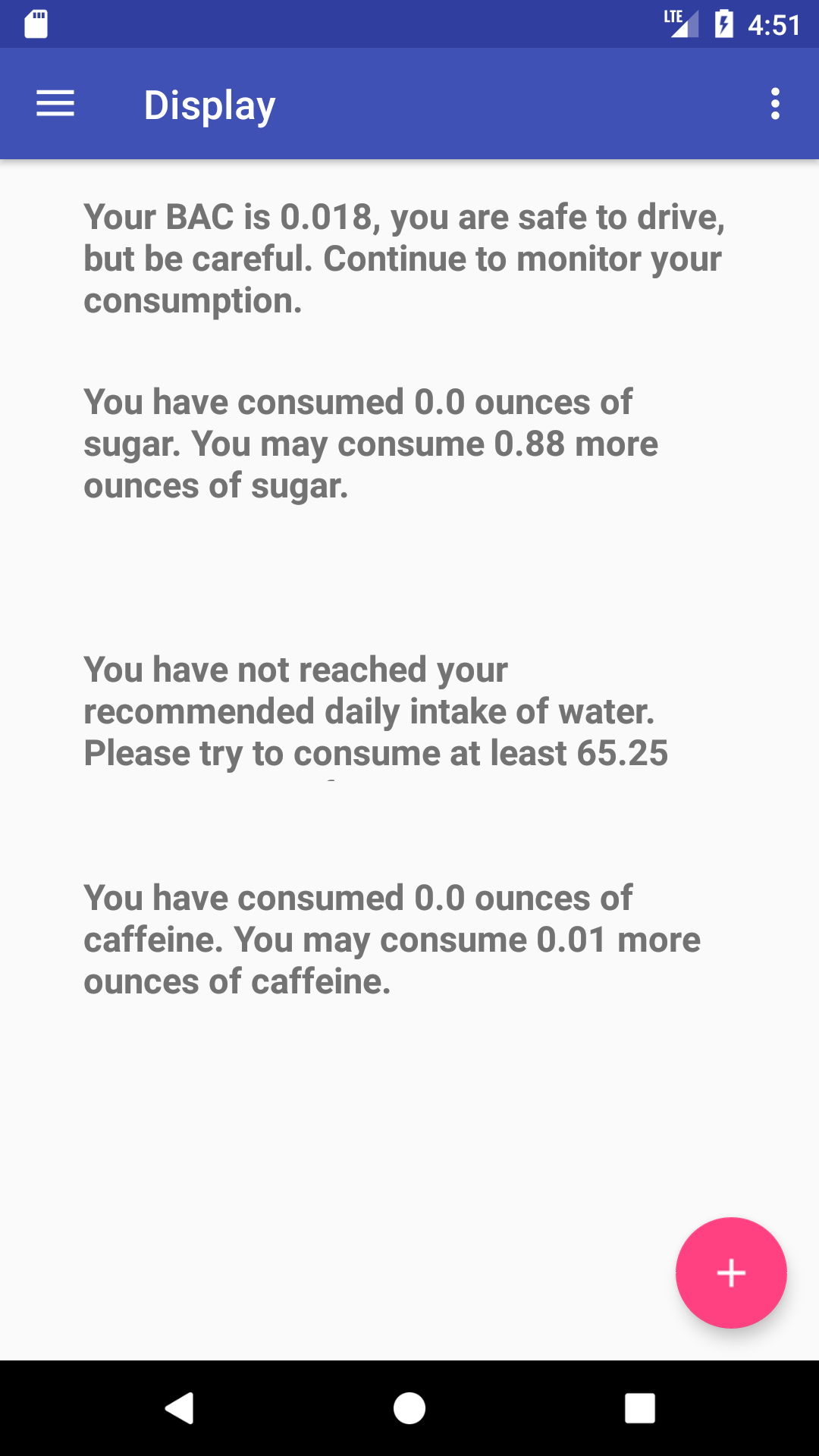Open the overflow options menu
Image resolution: width=819 pixels, height=1456 pixels.
coord(774,104)
